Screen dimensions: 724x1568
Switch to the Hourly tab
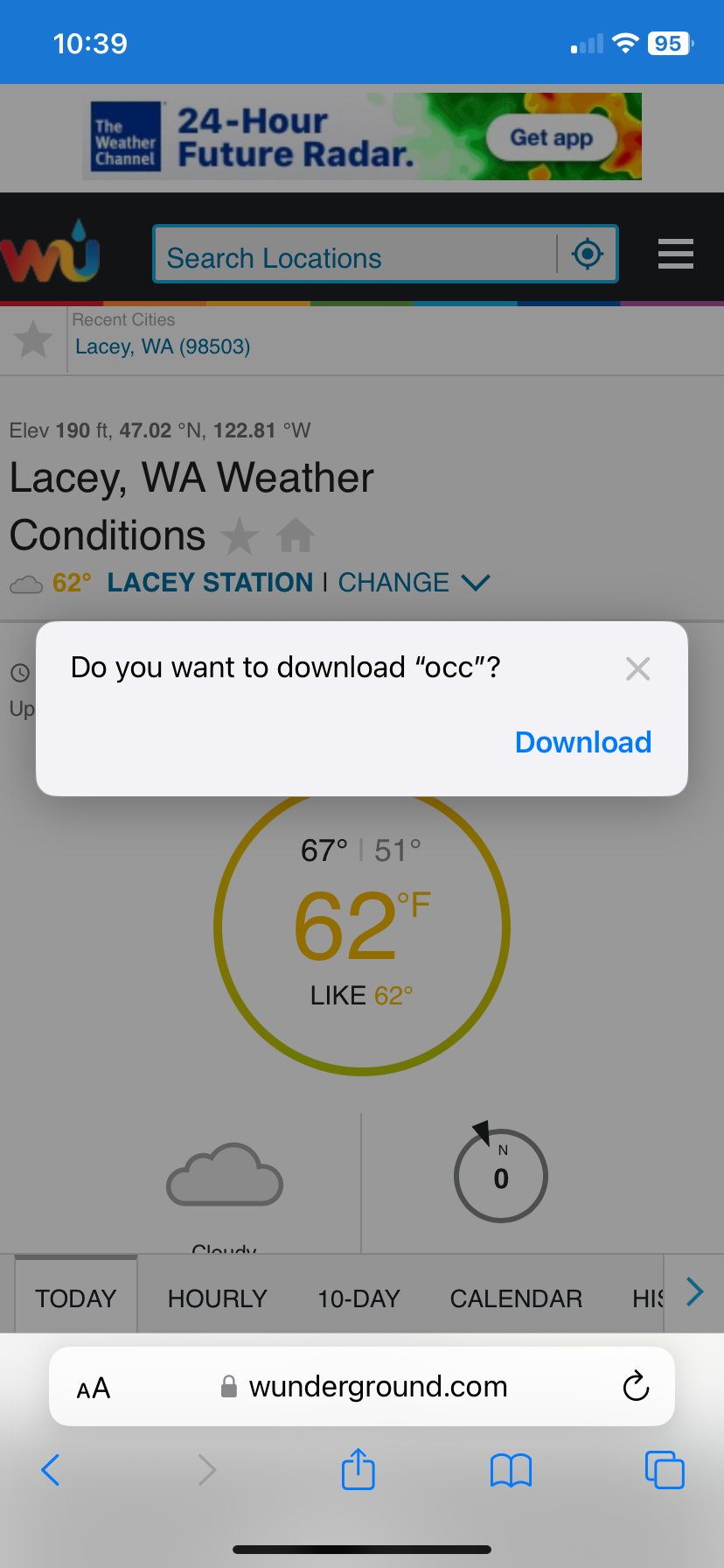[217, 1298]
